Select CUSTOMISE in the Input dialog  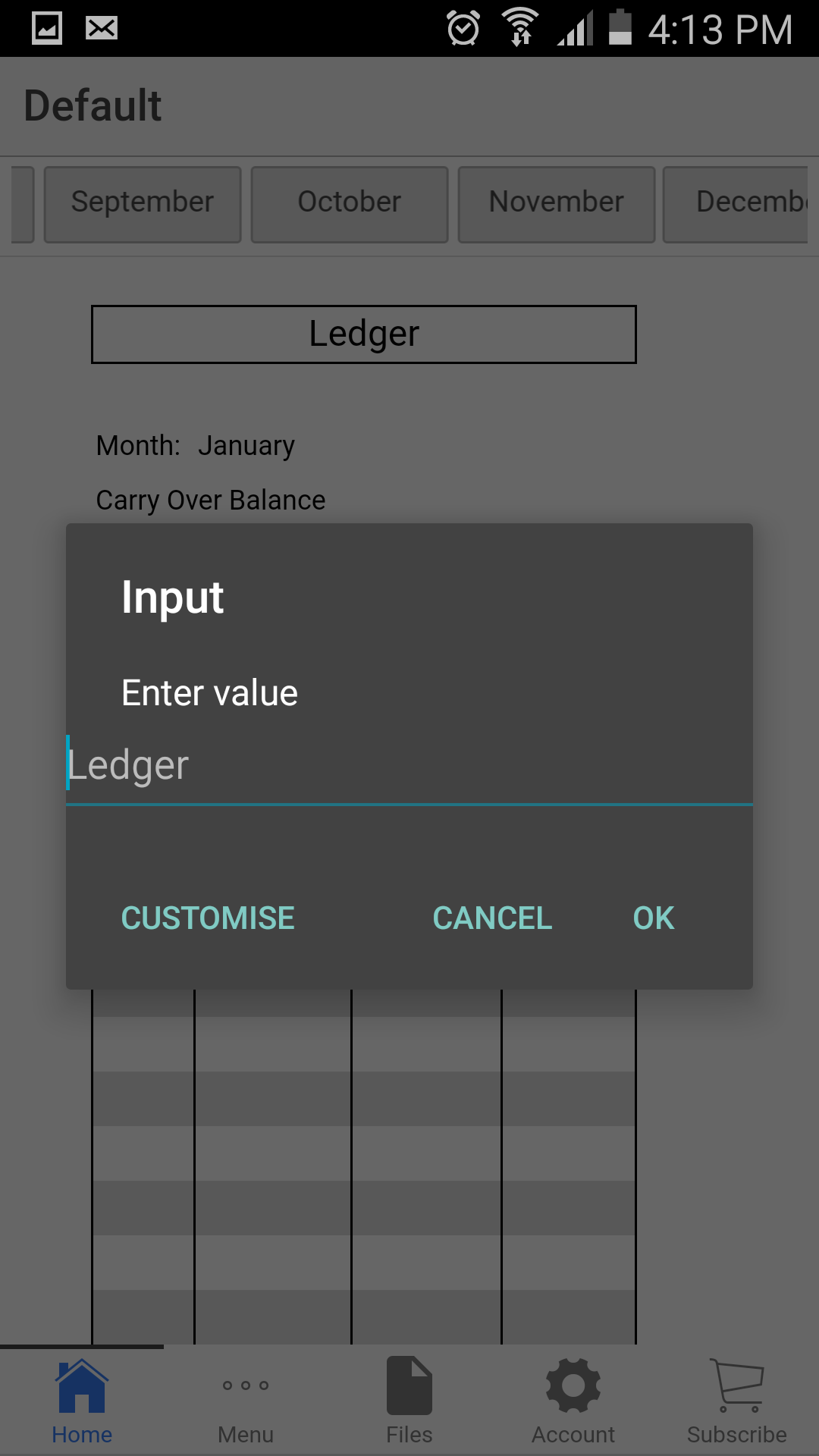pos(208,918)
